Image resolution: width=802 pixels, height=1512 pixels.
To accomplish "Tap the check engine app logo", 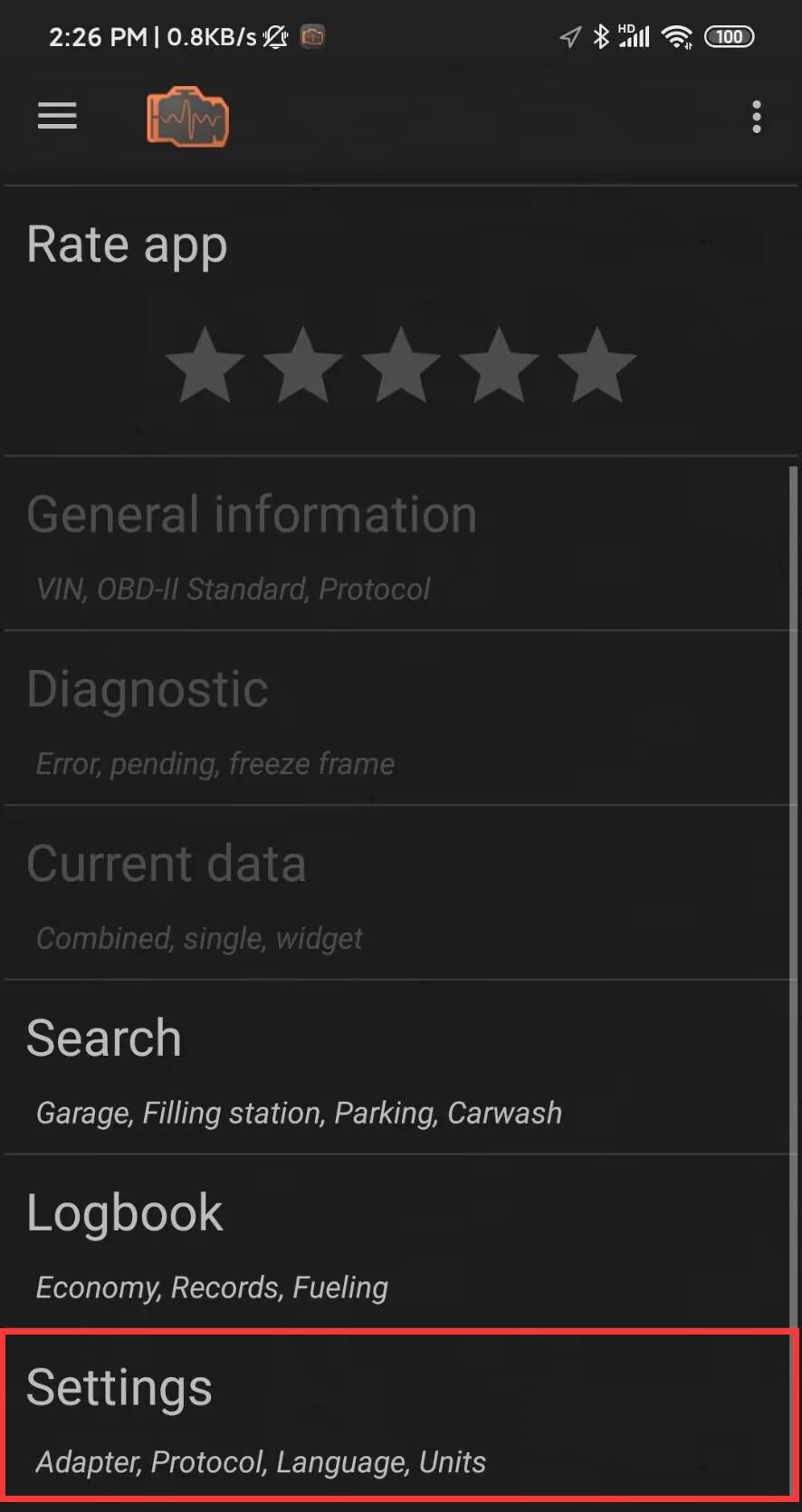I will click(x=186, y=116).
